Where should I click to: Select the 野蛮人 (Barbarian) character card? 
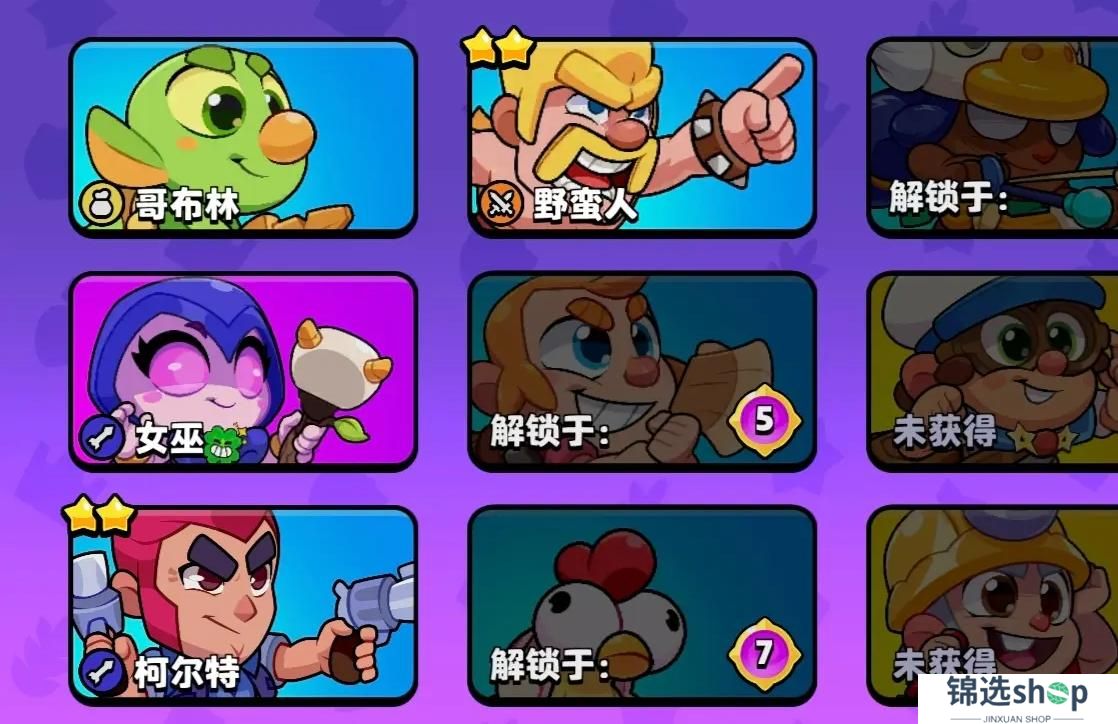[642, 136]
